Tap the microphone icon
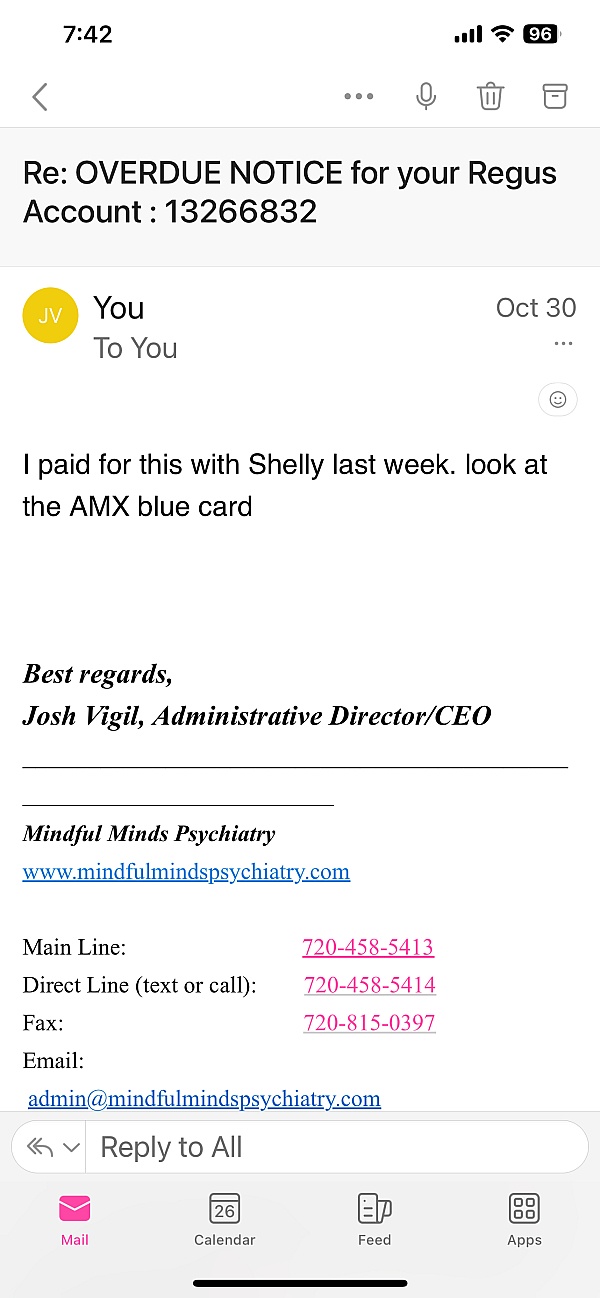Screen dimensions: 600x1298 pos(426,97)
